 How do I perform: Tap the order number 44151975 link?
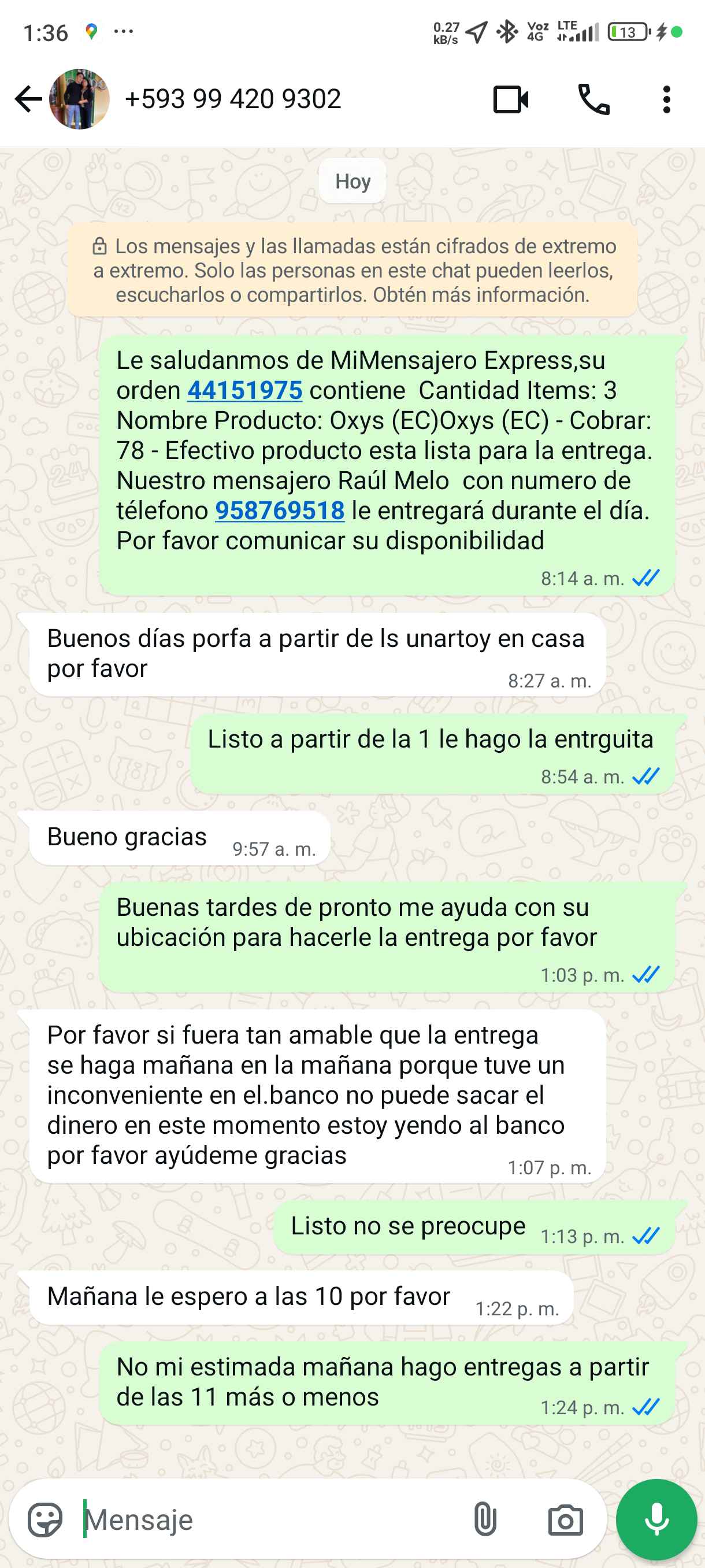244,390
